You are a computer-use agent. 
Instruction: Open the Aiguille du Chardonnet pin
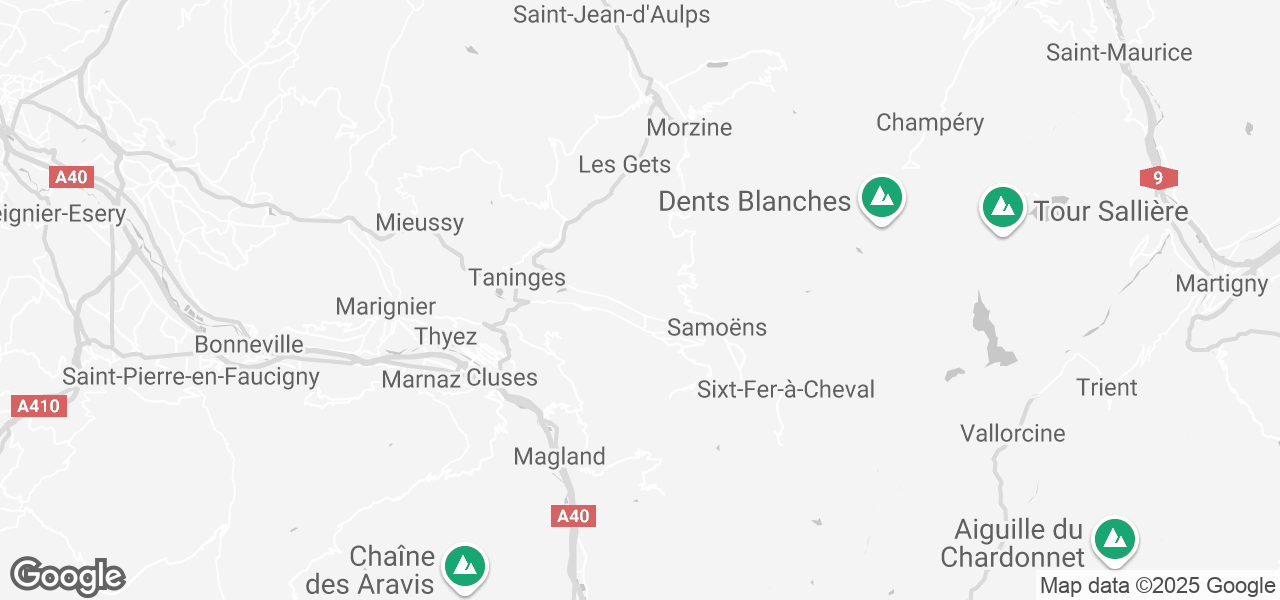point(1114,540)
